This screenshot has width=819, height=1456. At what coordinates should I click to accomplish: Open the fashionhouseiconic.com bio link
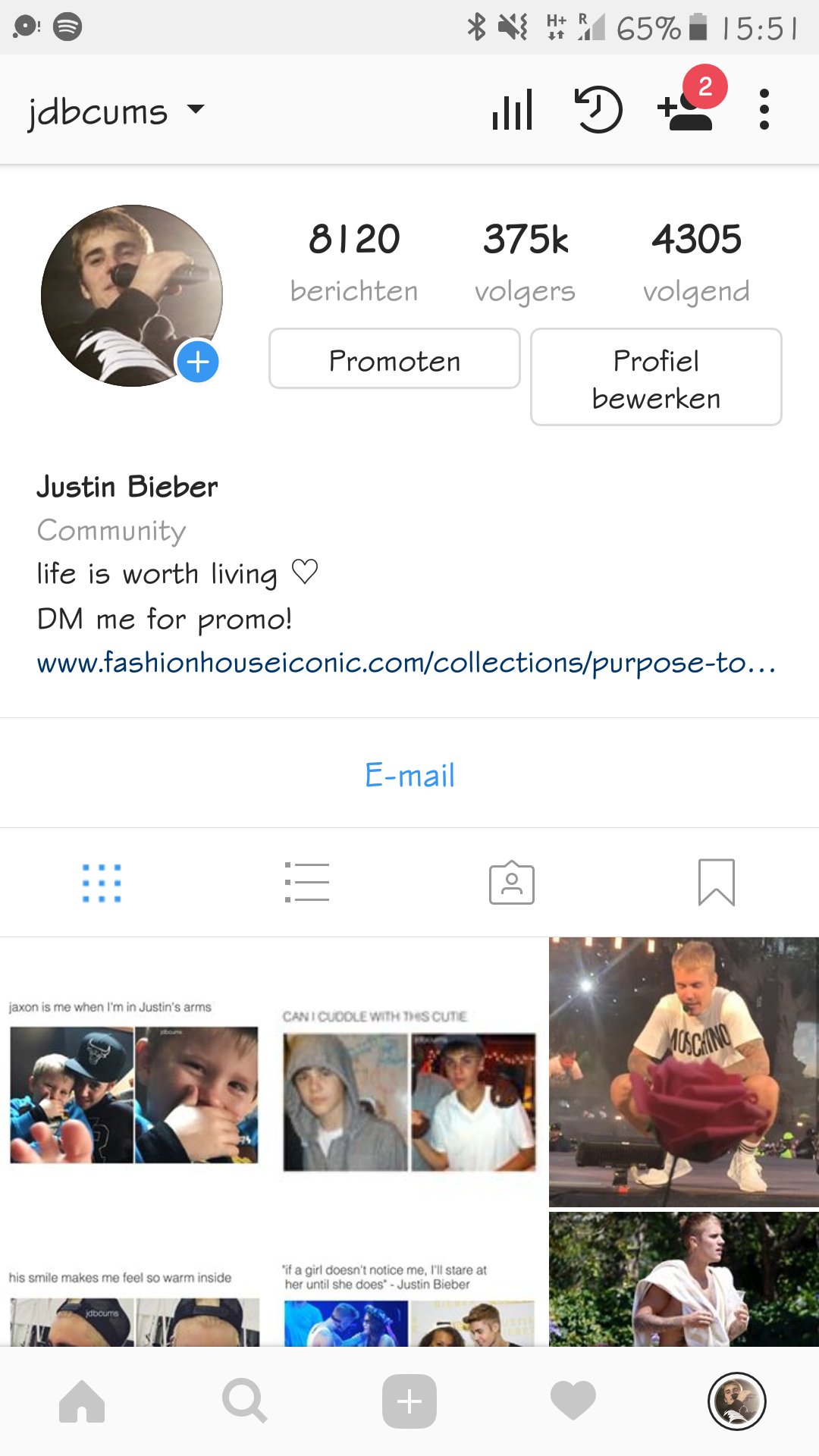click(406, 663)
